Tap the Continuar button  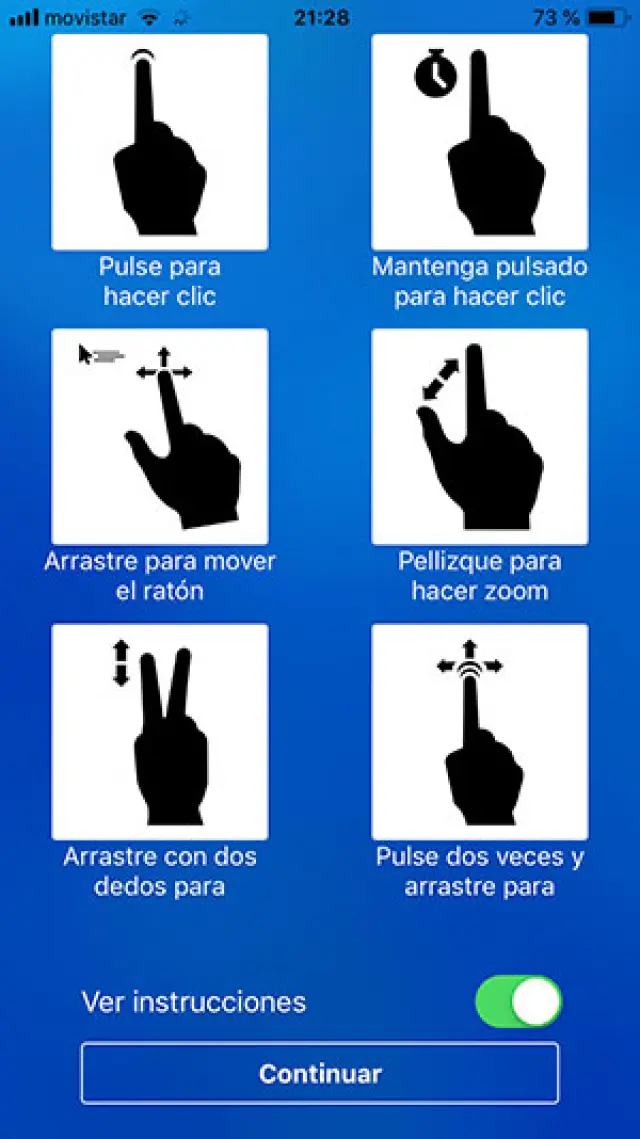[x=320, y=1073]
